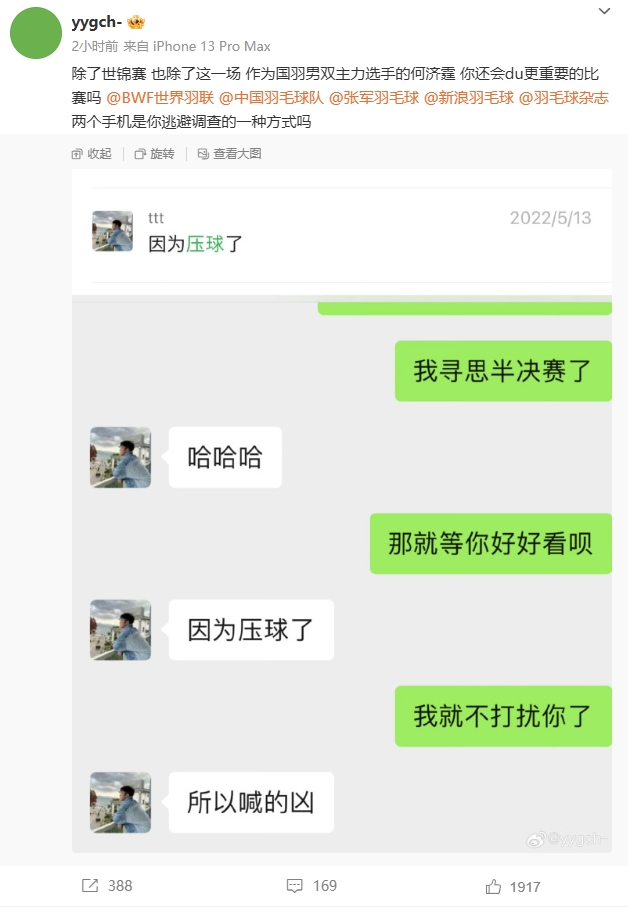
Task: Open the @BWF世界羽联 mention
Action: coord(159,98)
